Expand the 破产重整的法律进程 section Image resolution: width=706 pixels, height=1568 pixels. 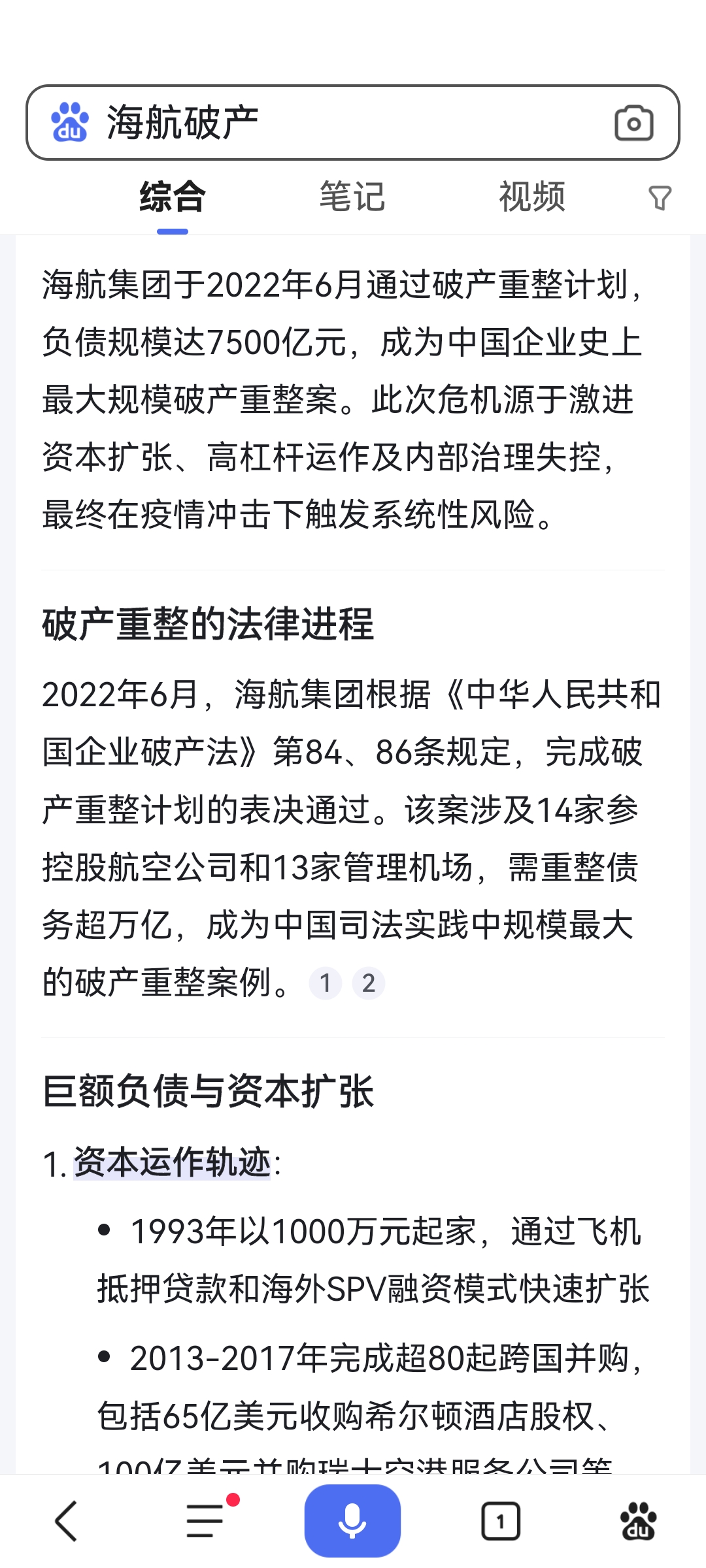click(209, 625)
